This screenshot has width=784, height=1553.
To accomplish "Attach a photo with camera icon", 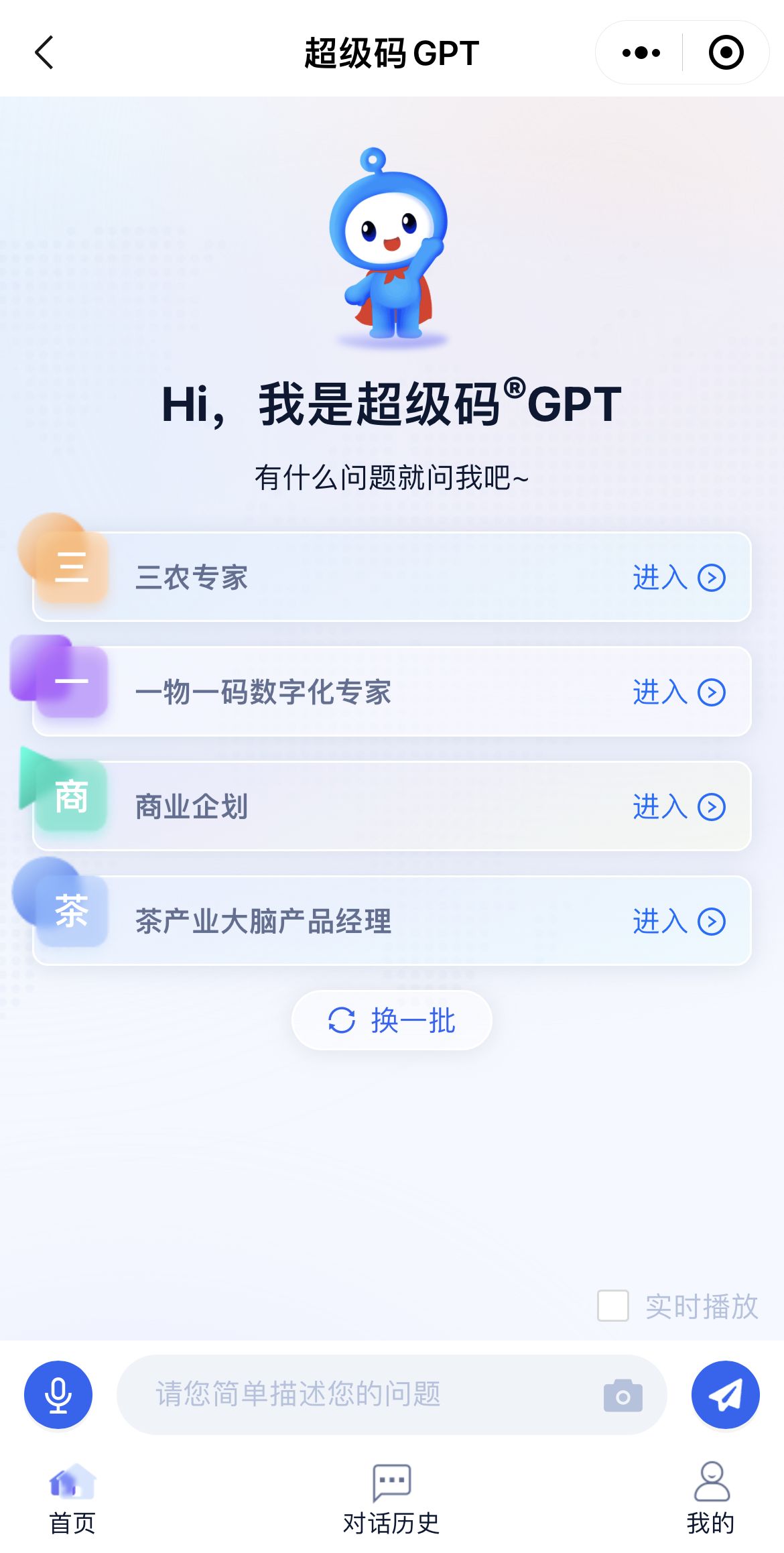I will coord(623,1395).
